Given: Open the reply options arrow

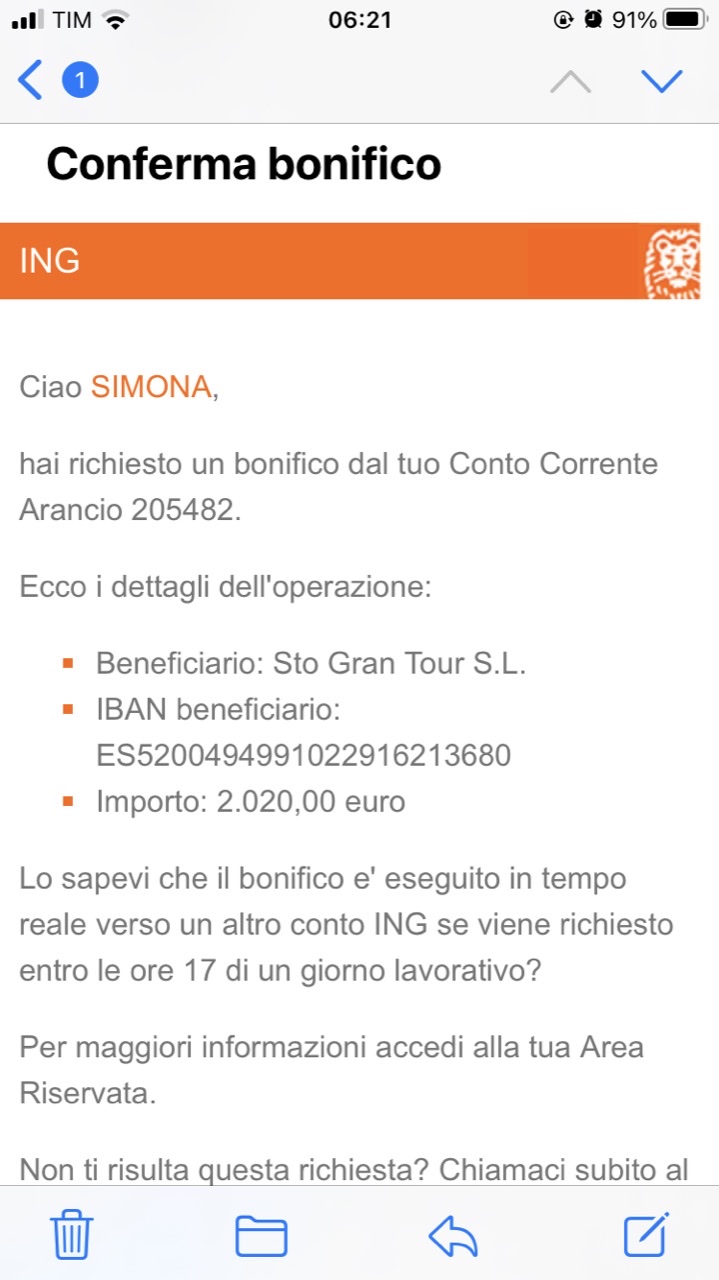Looking at the screenshot, I should 455,1236.
